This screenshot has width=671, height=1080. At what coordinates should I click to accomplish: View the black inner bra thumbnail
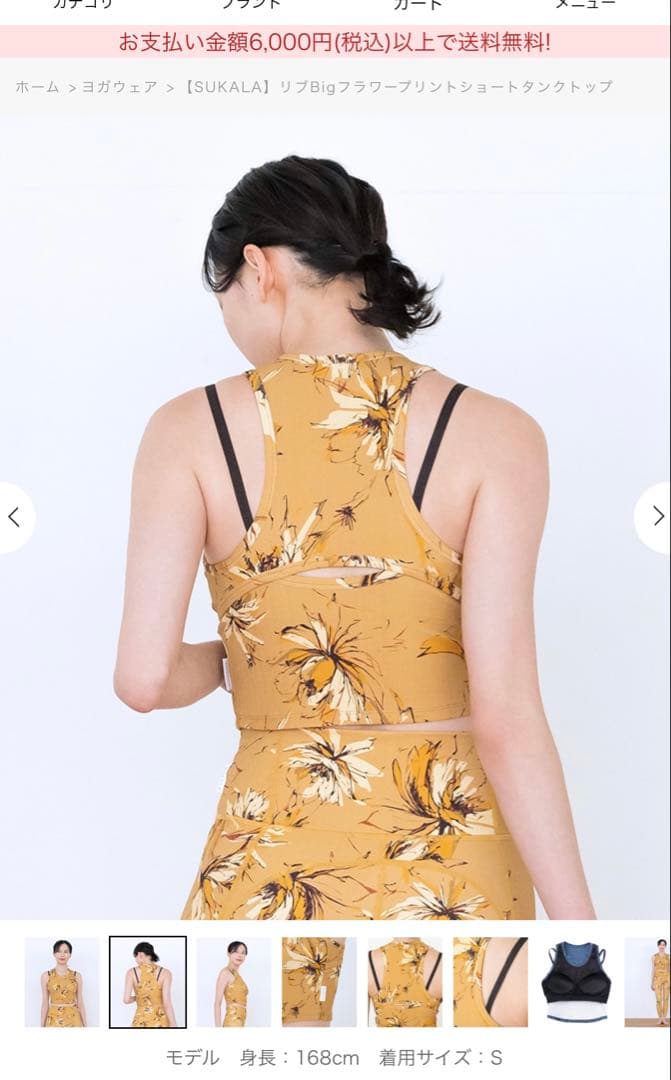pos(576,982)
